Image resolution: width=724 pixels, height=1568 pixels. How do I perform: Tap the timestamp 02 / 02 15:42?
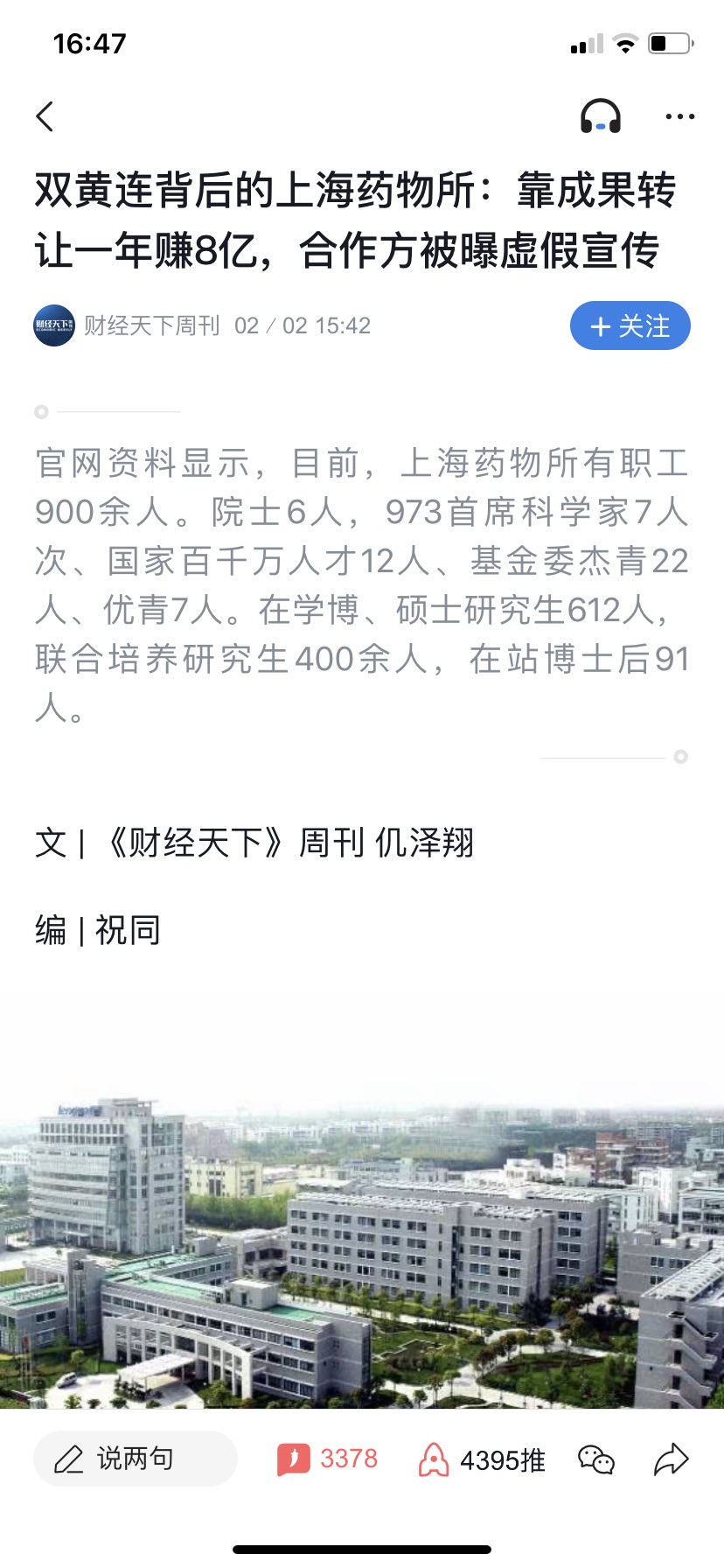point(302,325)
